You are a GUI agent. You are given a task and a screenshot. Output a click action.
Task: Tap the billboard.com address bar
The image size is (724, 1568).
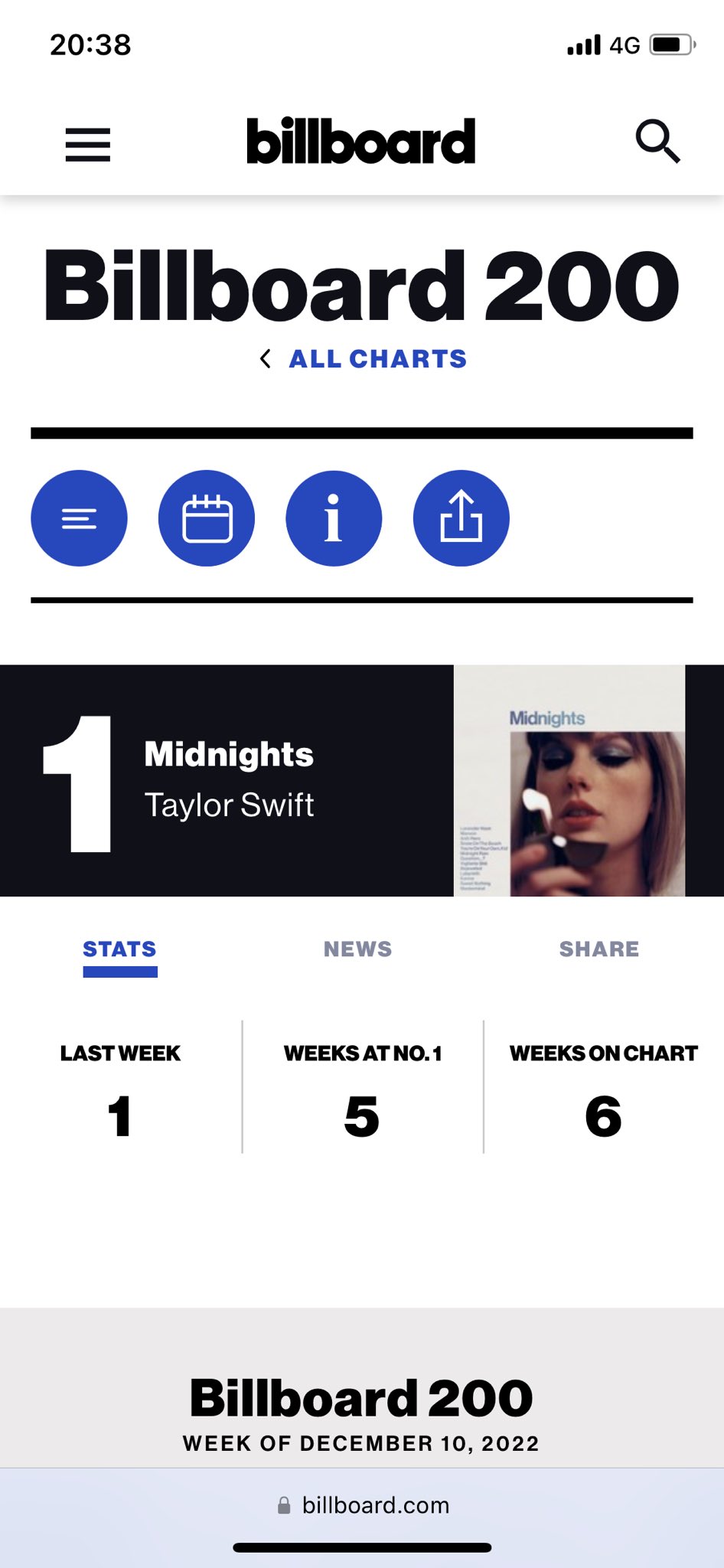click(363, 1505)
